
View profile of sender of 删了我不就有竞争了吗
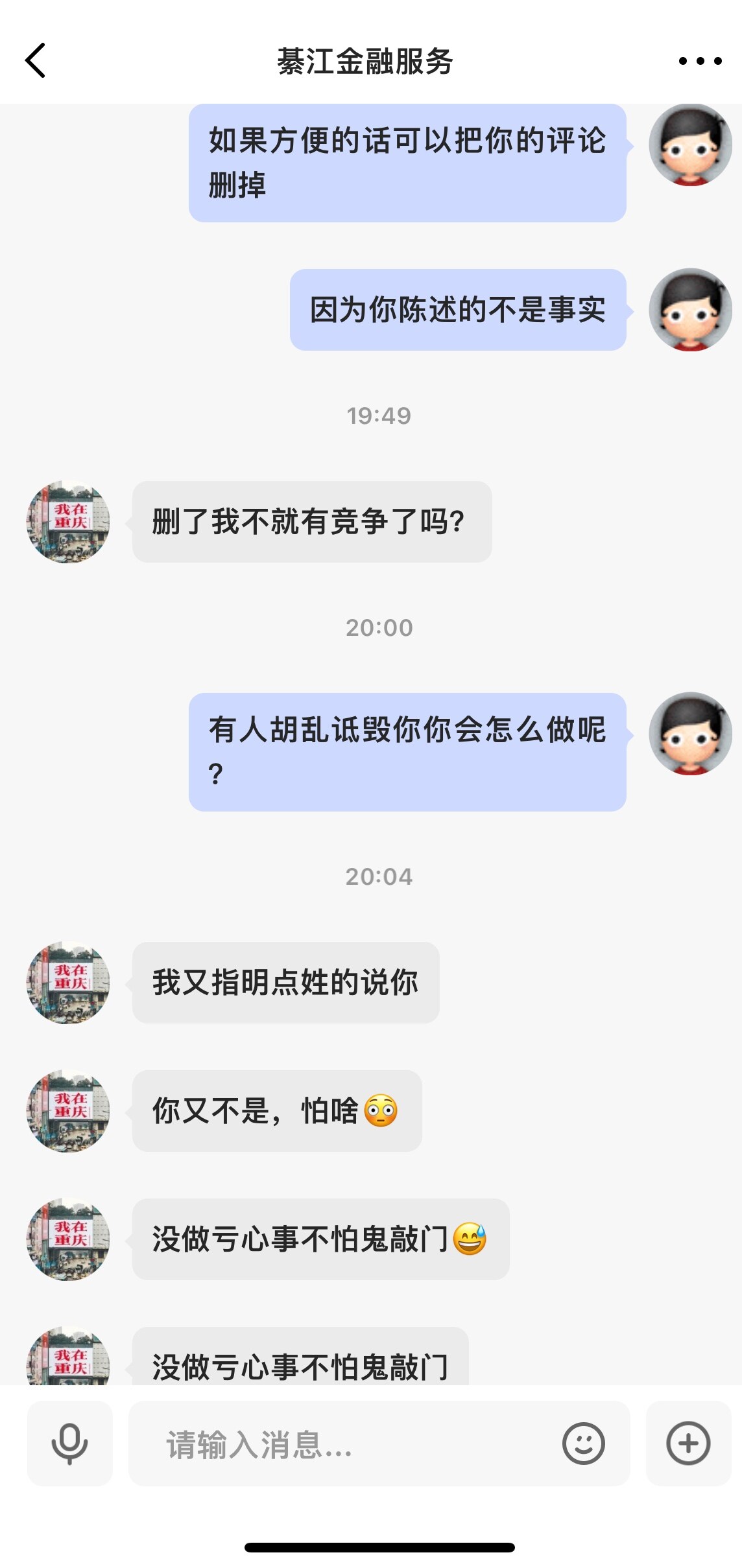68,522
